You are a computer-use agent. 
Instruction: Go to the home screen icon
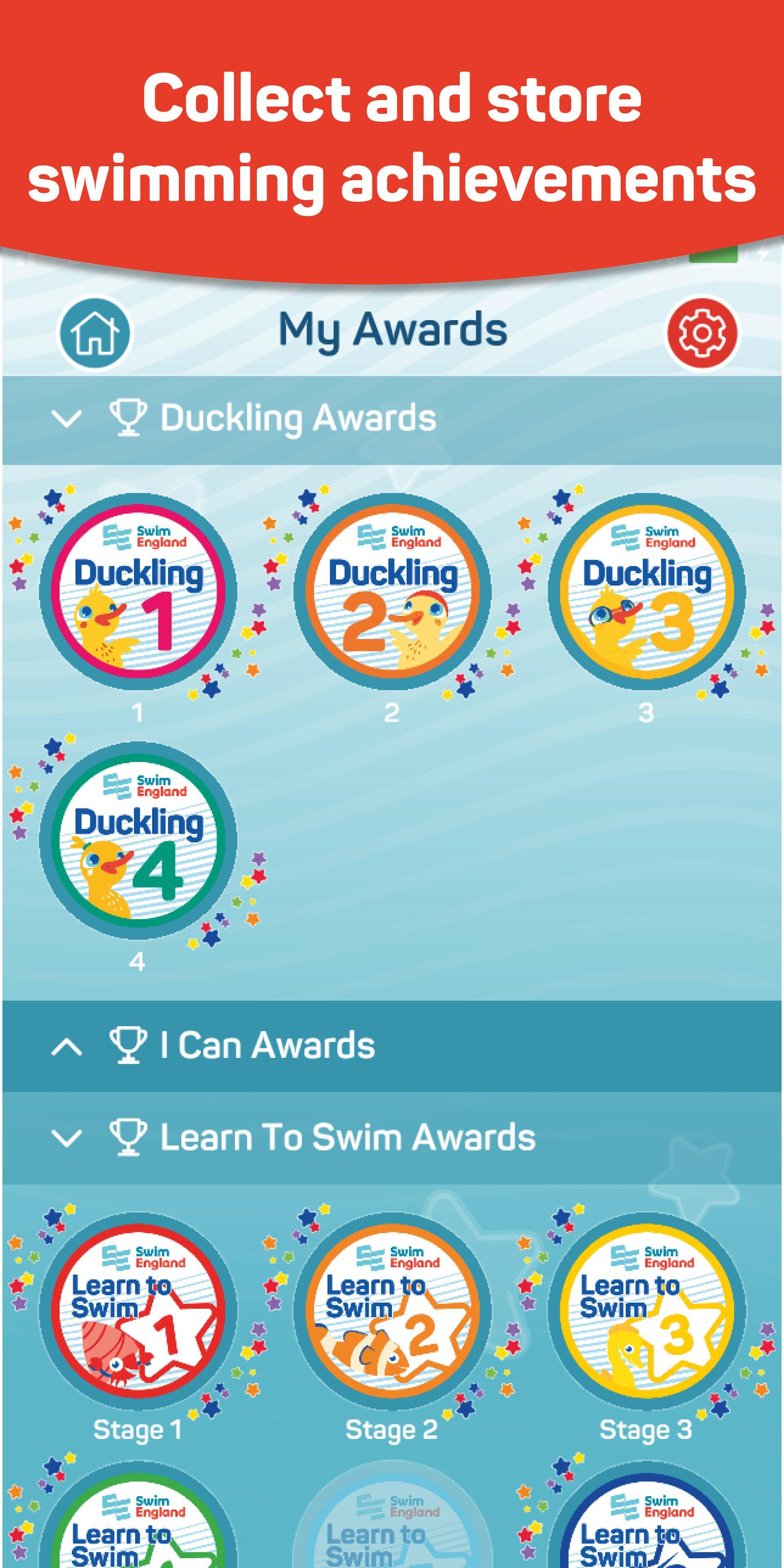click(94, 332)
